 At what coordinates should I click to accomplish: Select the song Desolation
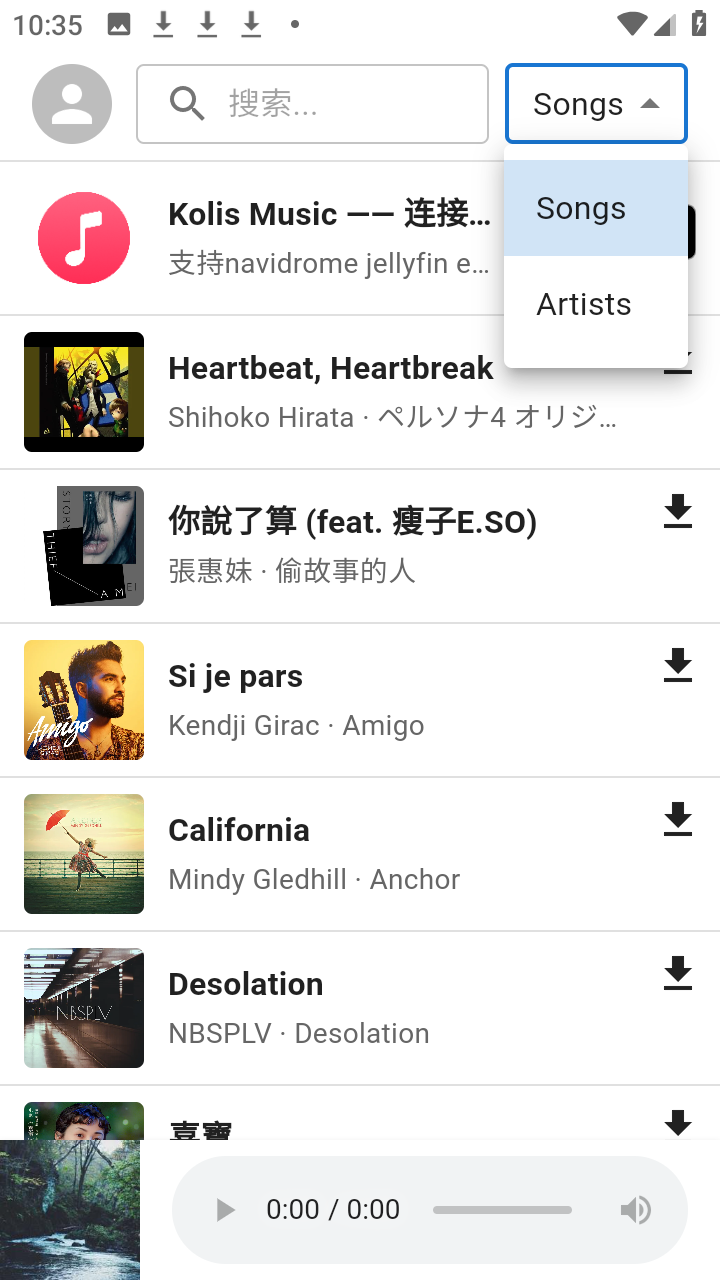[x=246, y=984]
